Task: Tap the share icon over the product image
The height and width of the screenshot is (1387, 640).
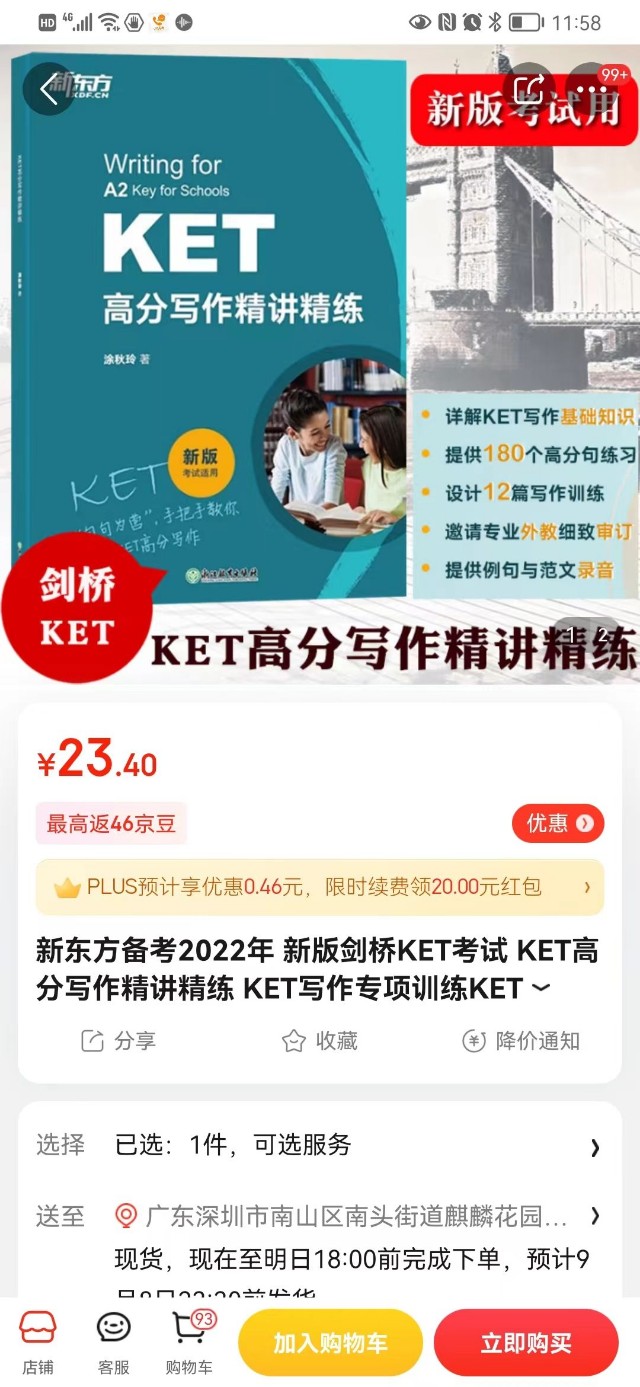Action: tap(529, 89)
